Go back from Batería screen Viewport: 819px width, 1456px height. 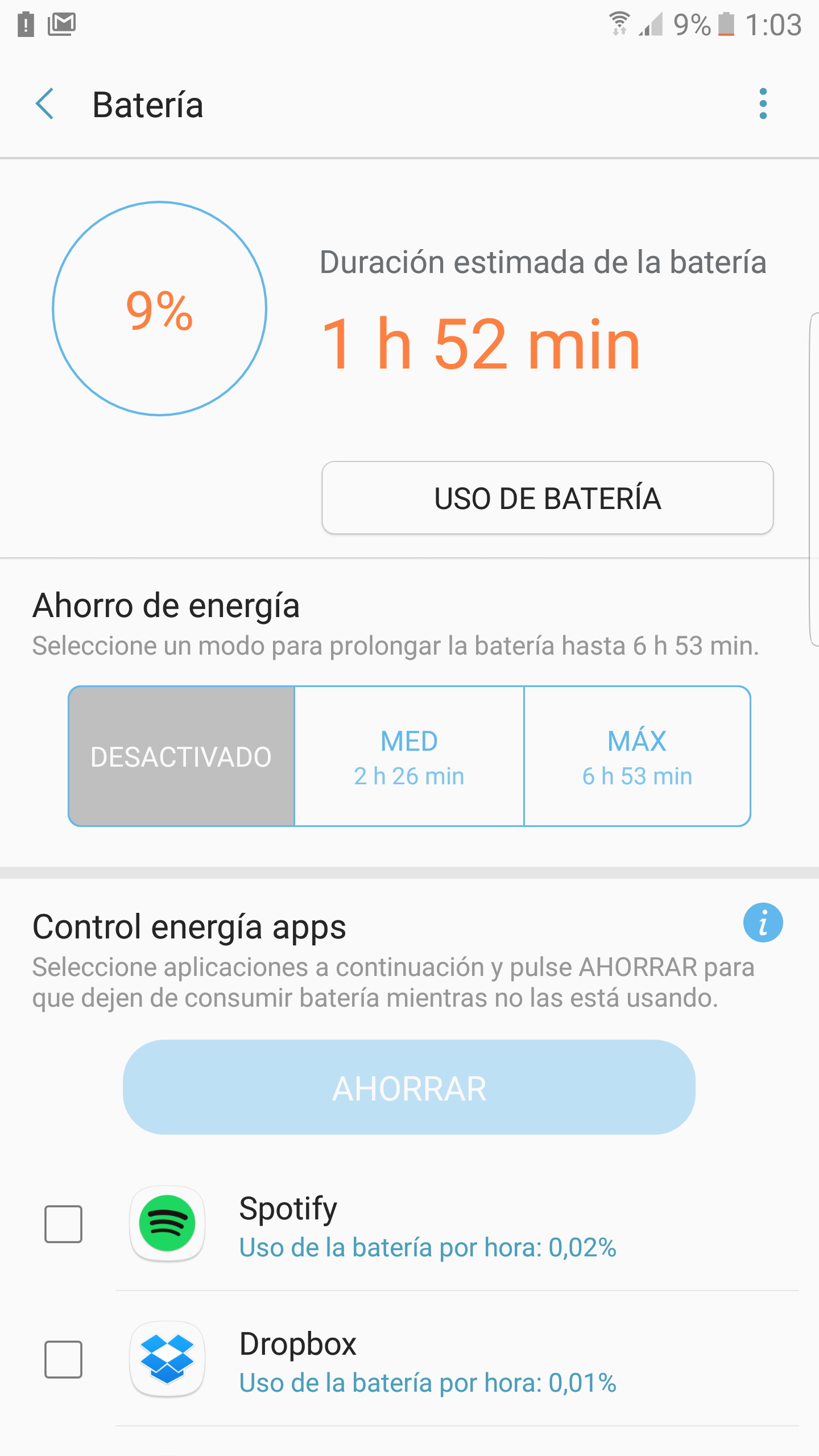coord(44,104)
